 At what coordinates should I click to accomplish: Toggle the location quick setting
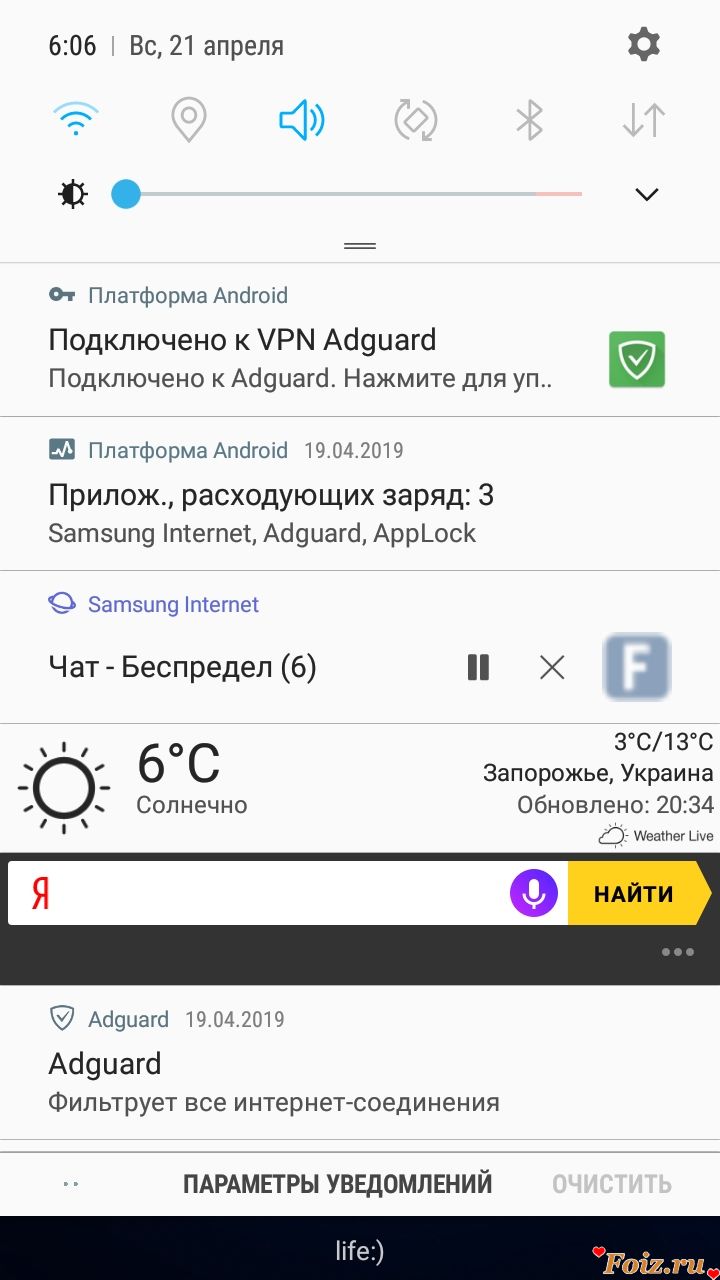pyautogui.click(x=188, y=121)
